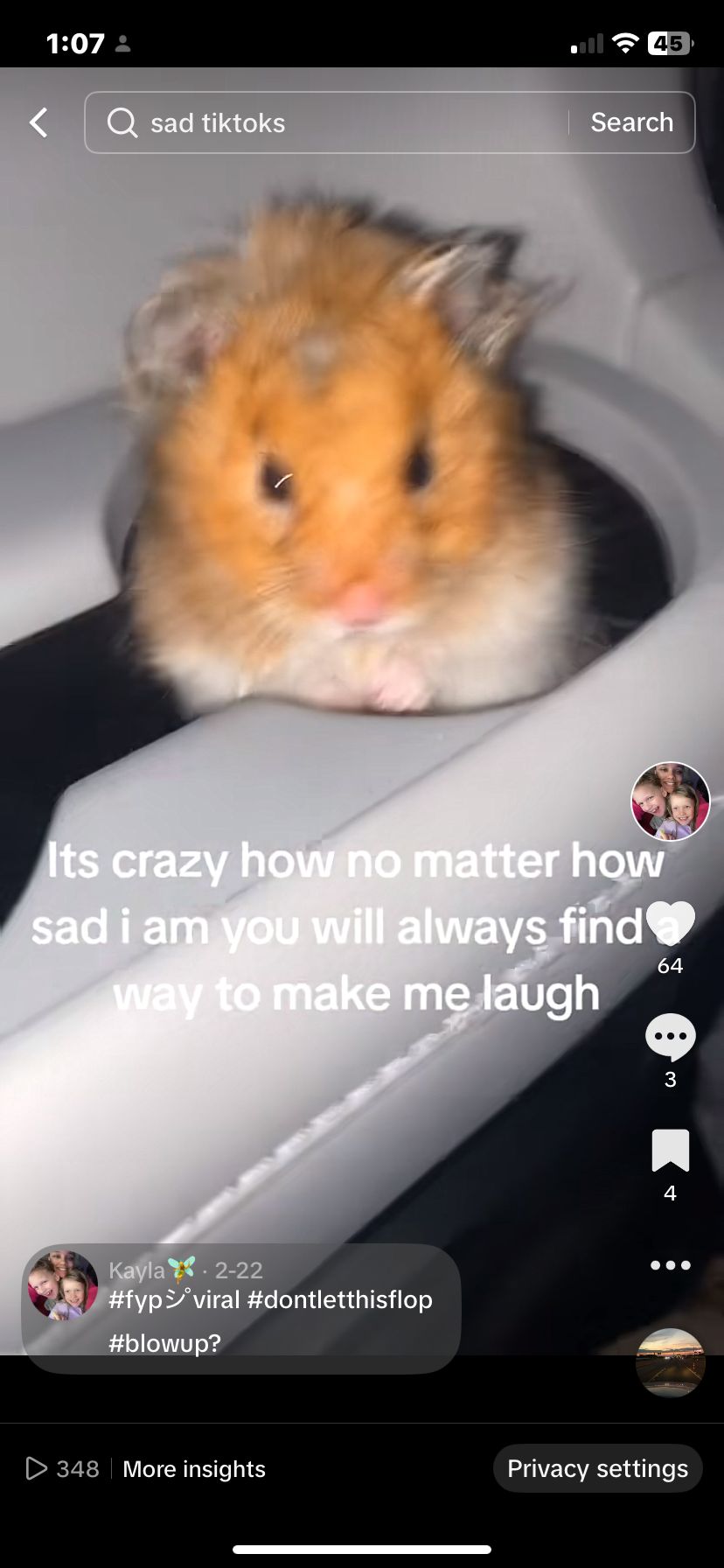
Task: Open the creator's profile picture on the right
Action: coord(670,801)
